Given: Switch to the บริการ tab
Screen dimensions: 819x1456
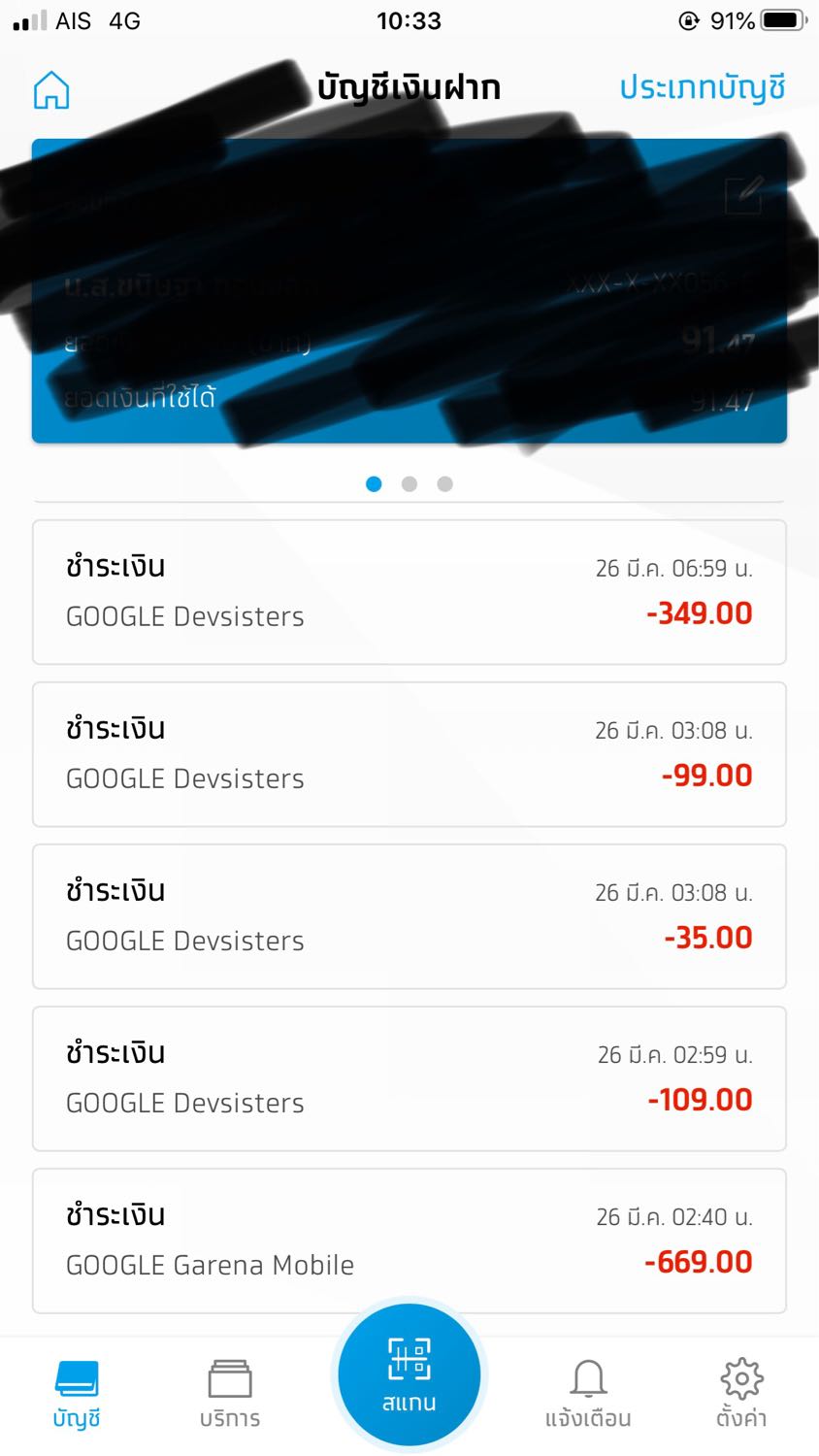Looking at the screenshot, I should coord(230,1394).
